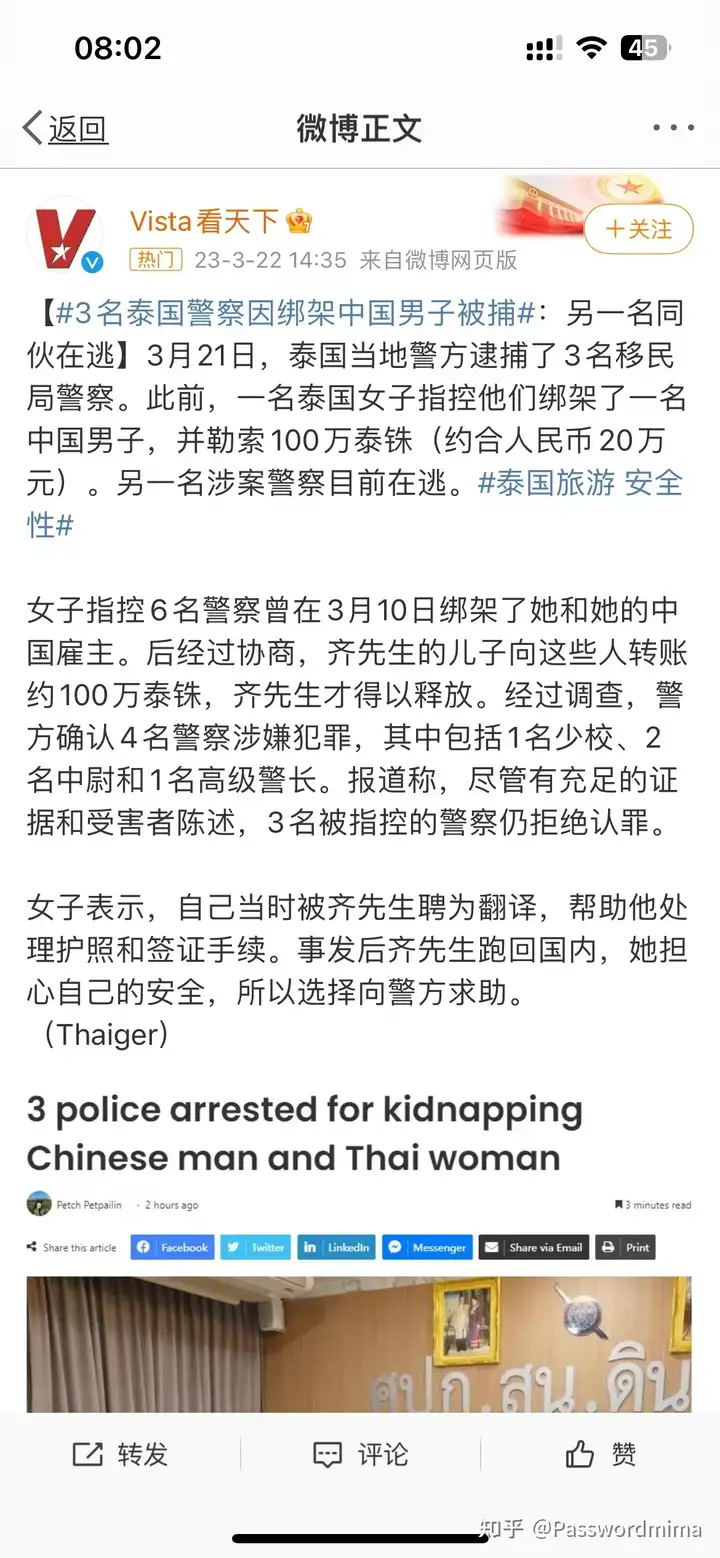Open the Vista看天下 account name
Screen dimensions: 720x1558
pos(222,221)
